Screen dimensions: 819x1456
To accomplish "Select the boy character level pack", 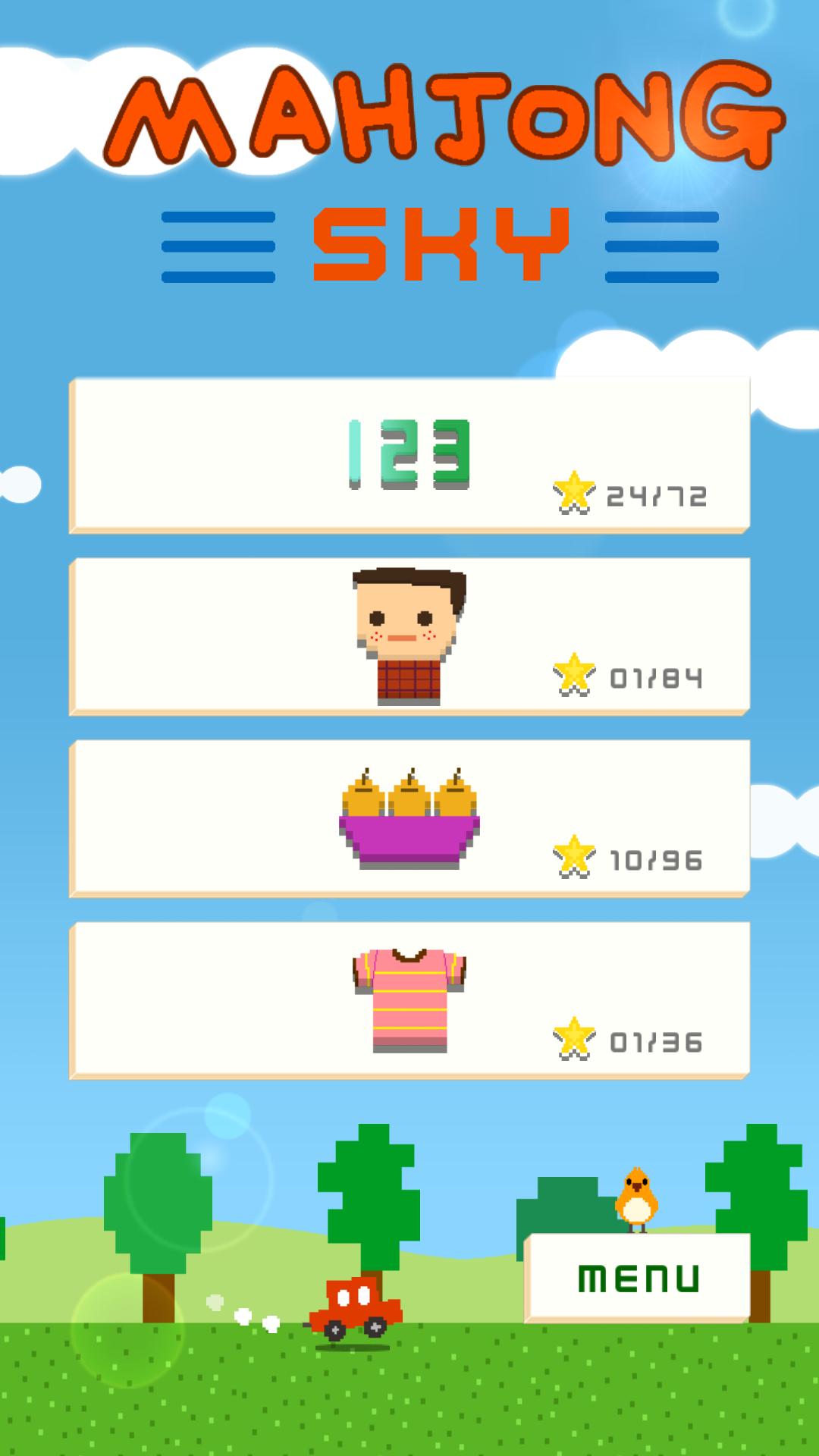I will 409,637.
